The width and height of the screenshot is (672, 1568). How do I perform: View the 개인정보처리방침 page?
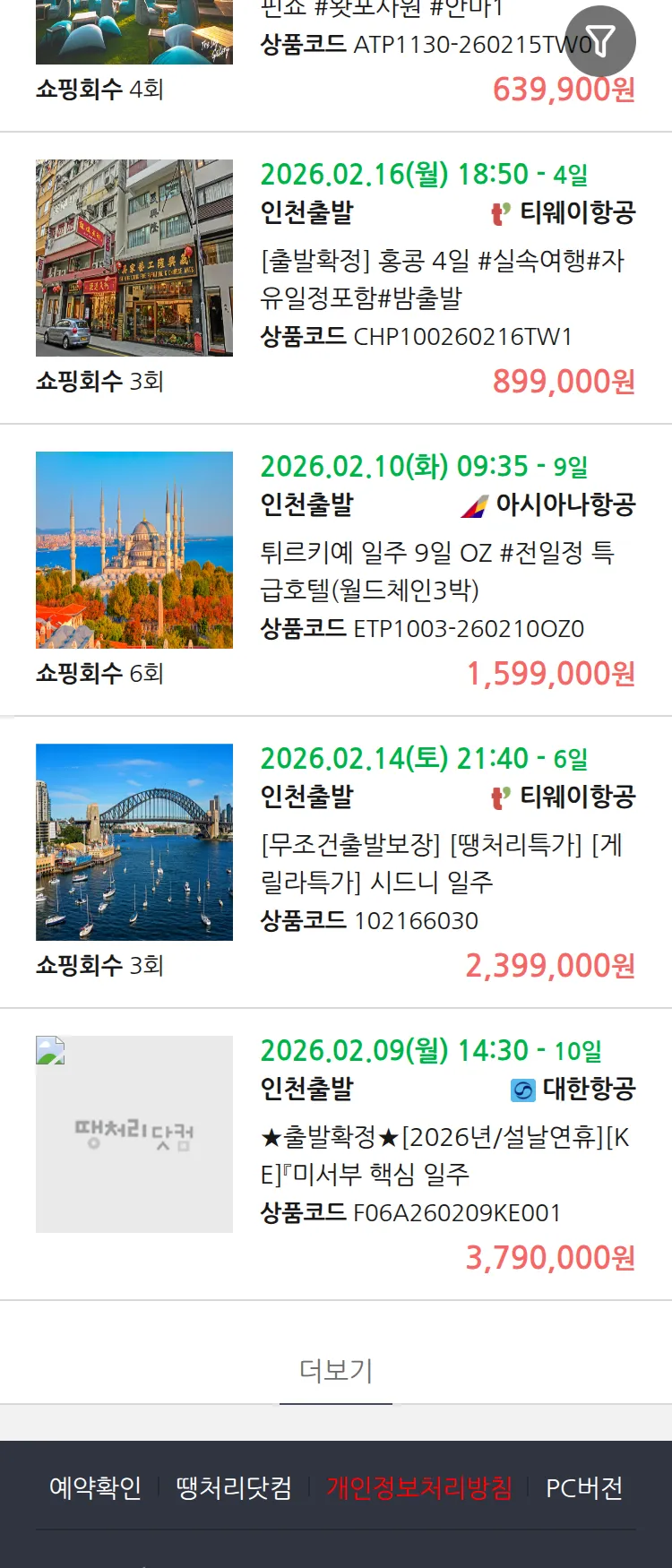pos(419,1488)
